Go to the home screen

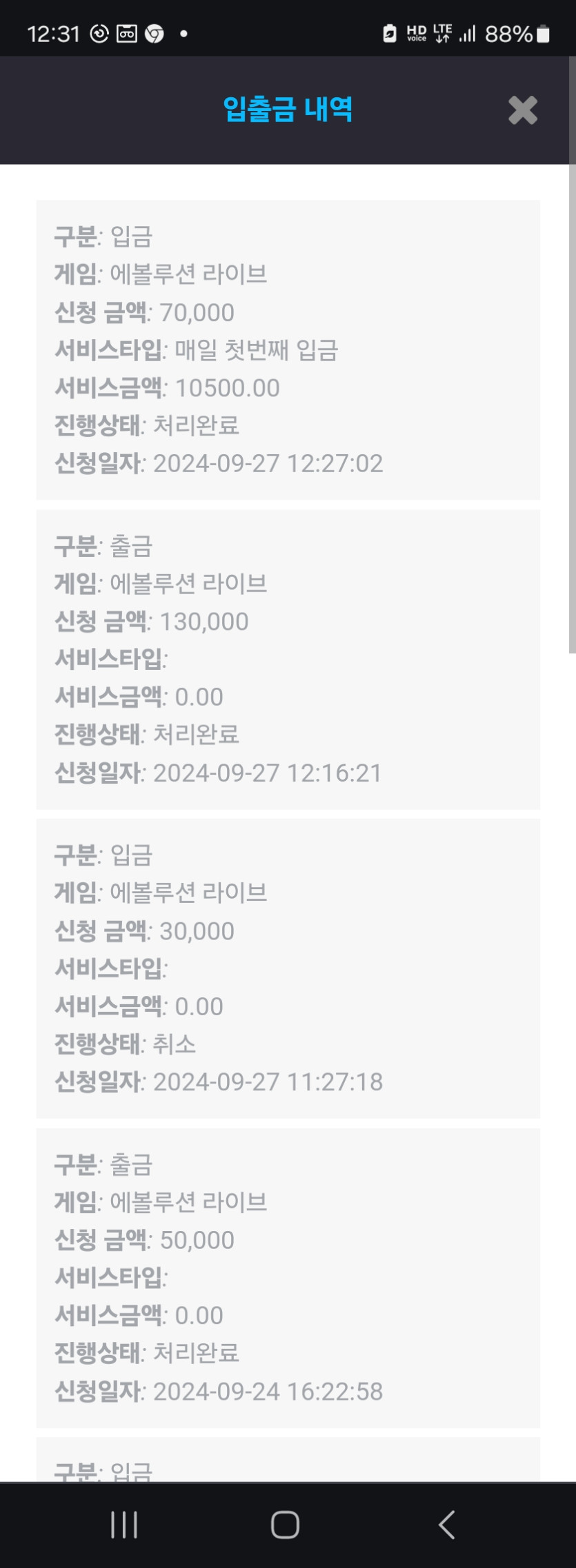coord(285,1525)
